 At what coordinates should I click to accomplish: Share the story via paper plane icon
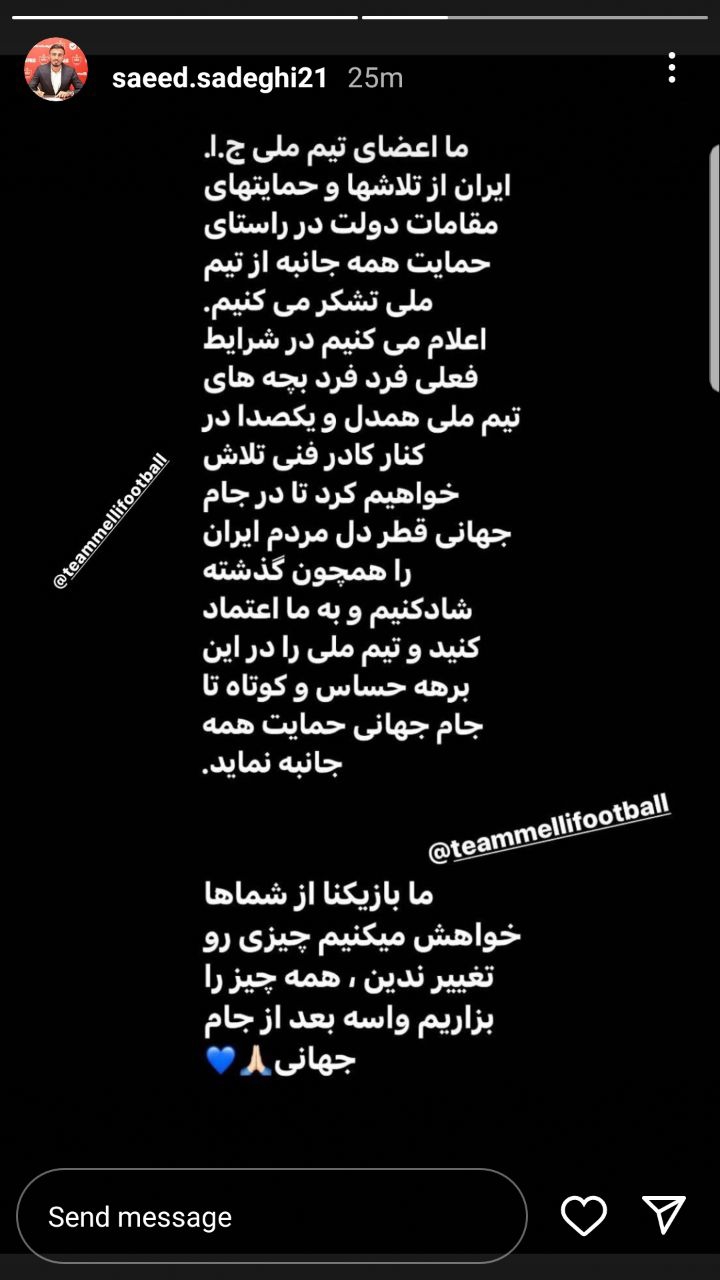pos(663,1215)
